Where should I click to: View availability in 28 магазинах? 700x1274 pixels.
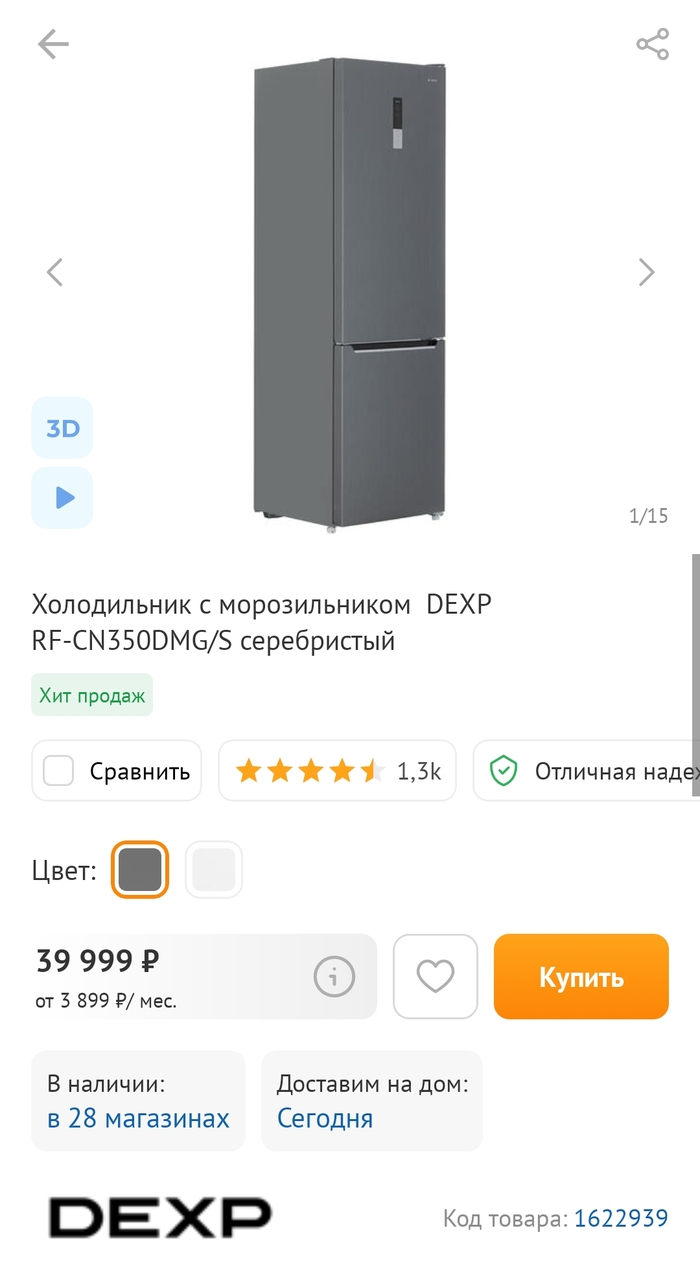[x=138, y=1118]
